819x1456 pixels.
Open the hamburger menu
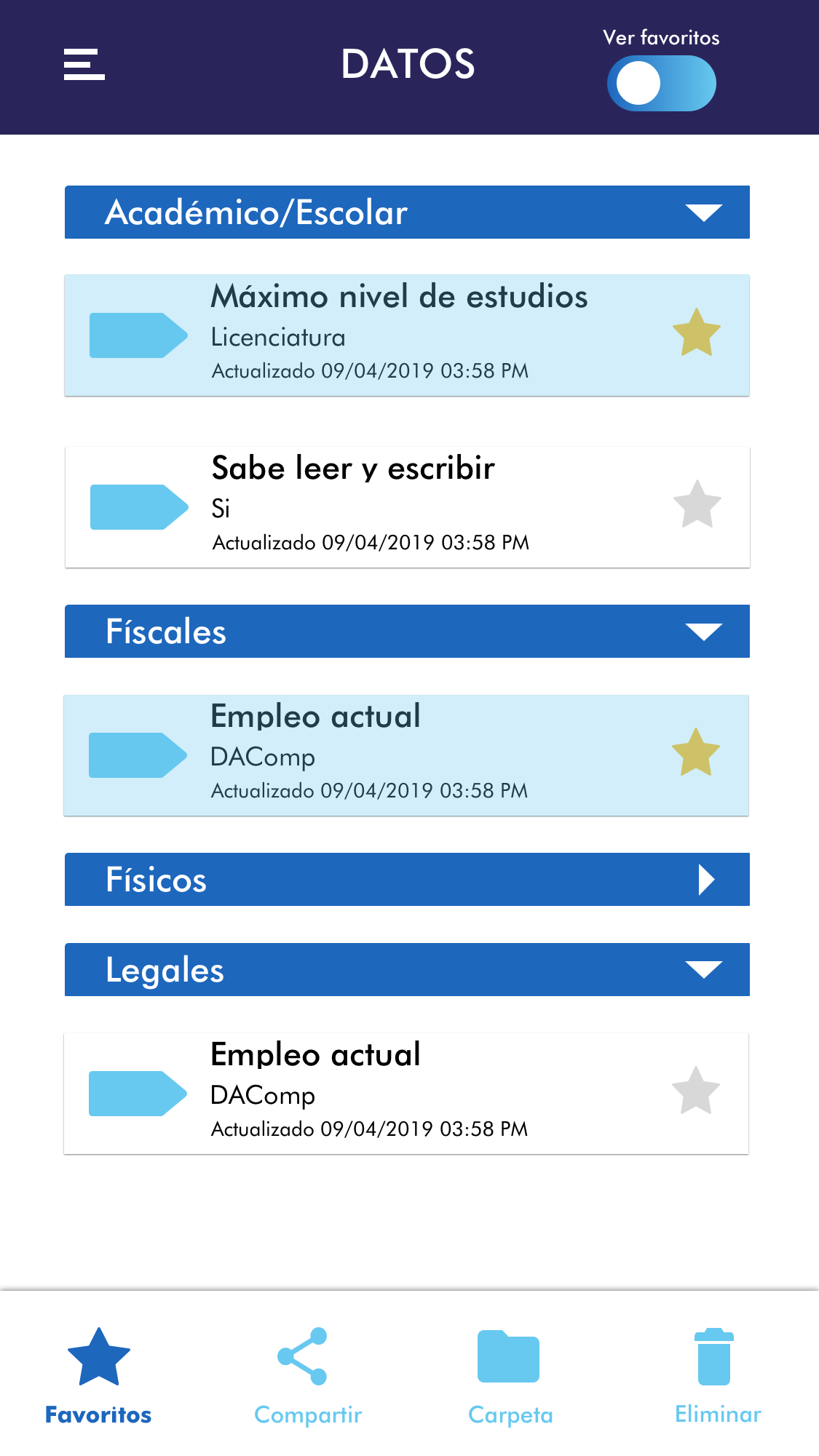[x=84, y=64]
